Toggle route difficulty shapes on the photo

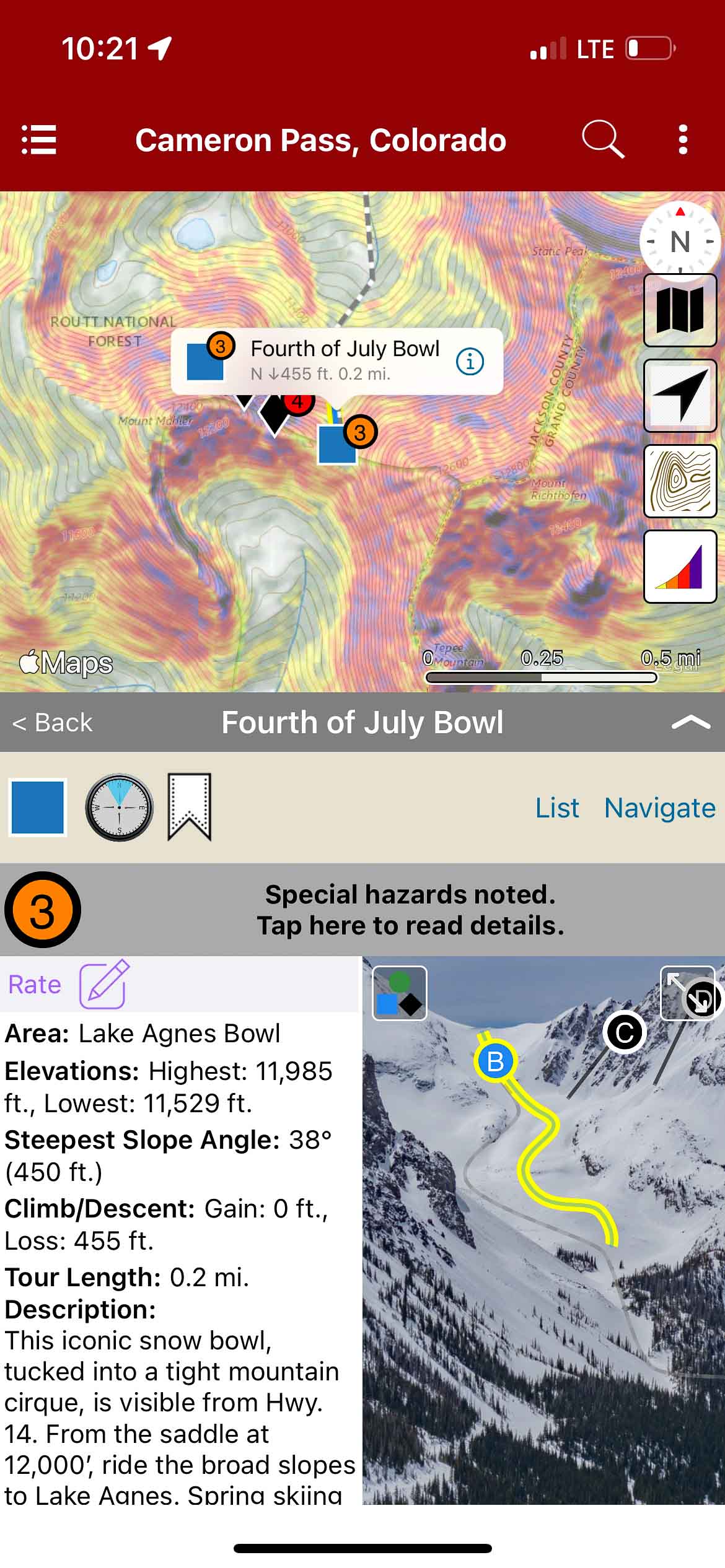[400, 993]
